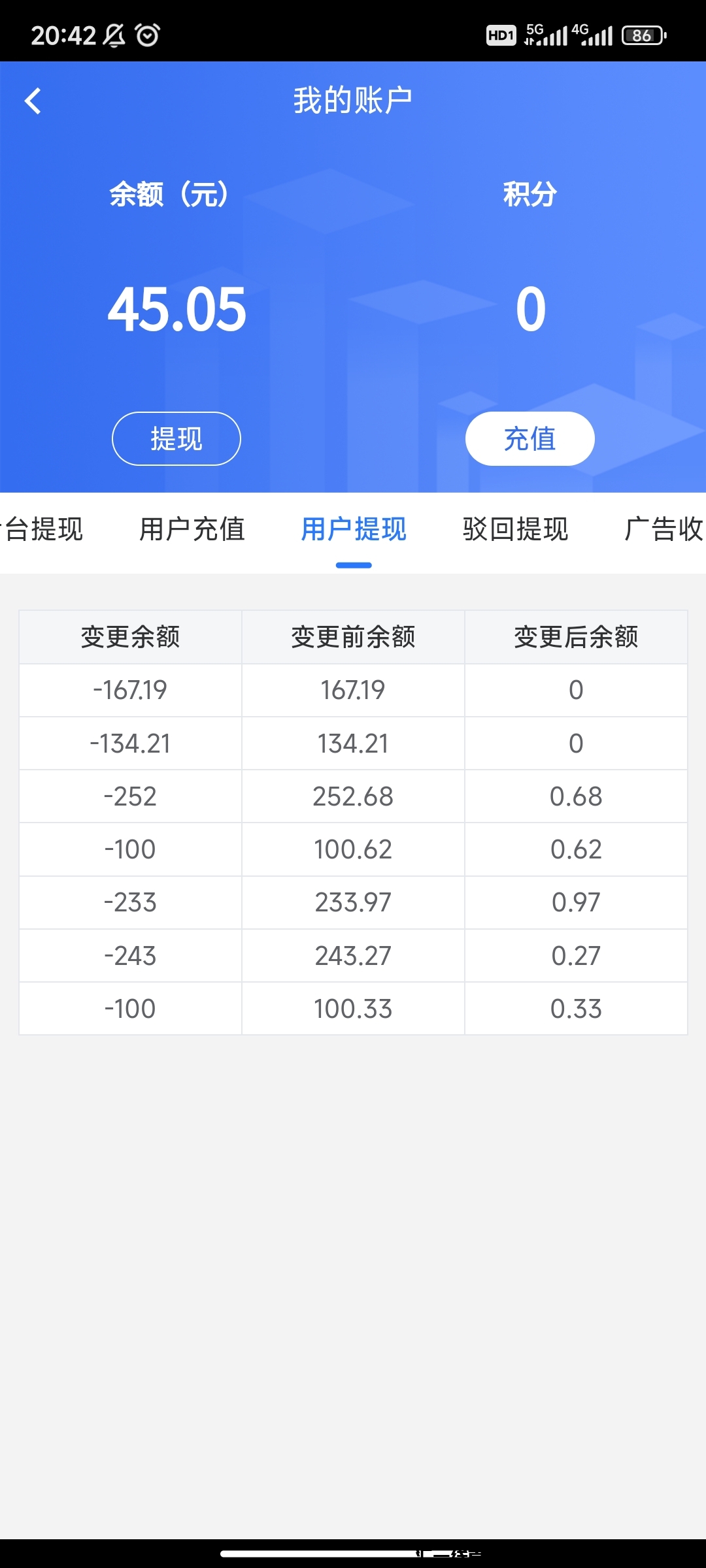Open the 广告收 tab at the right

point(664,529)
